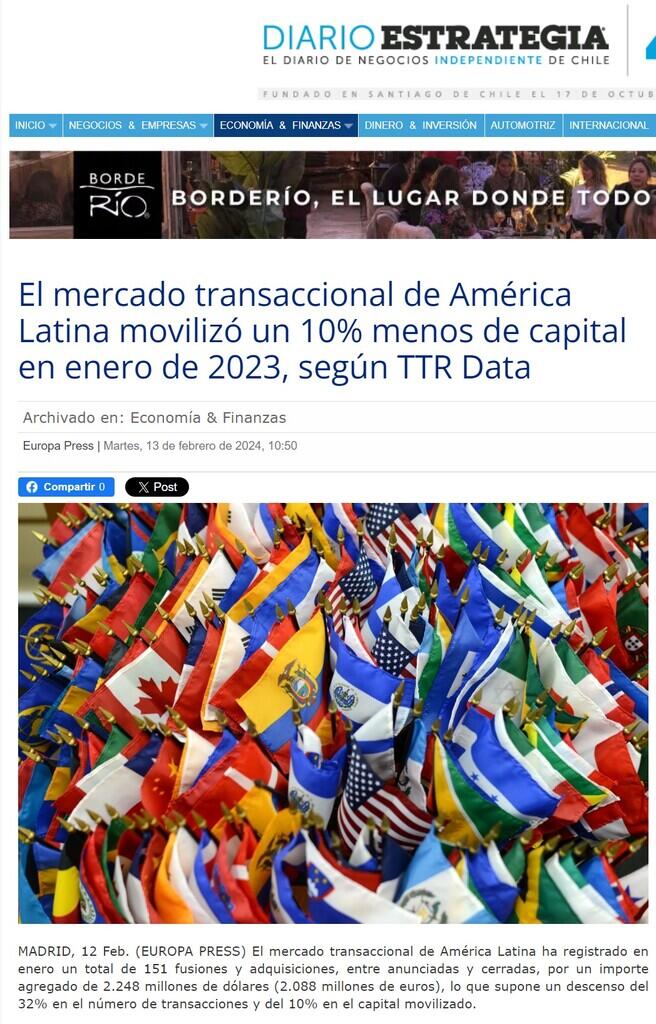Open the Borderío banner ad
This screenshot has width=656, height=1024.
[x=332, y=195]
